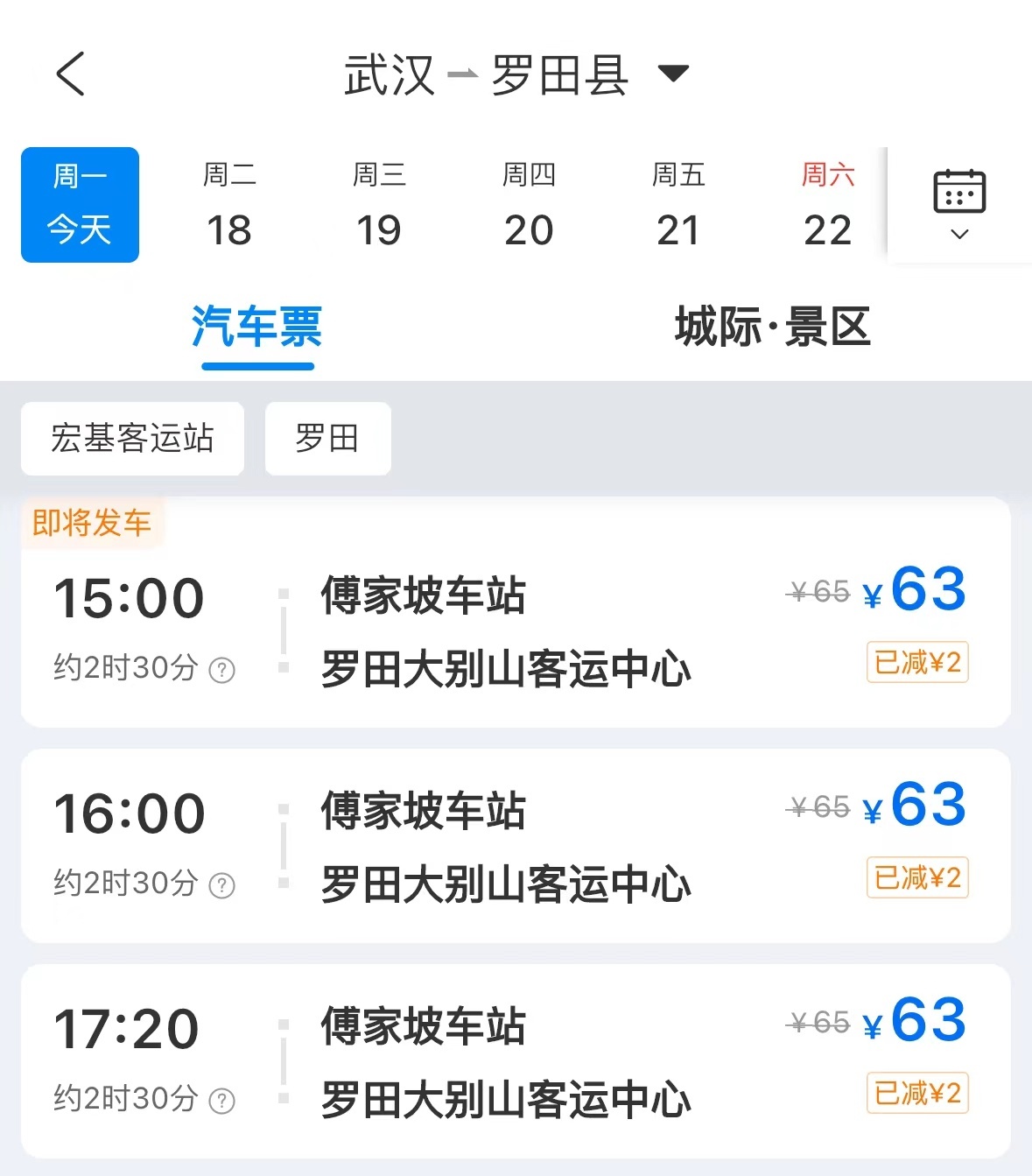This screenshot has width=1032, height=1176.
Task: Go back using the top-left arrow
Action: pyautogui.click(x=70, y=74)
